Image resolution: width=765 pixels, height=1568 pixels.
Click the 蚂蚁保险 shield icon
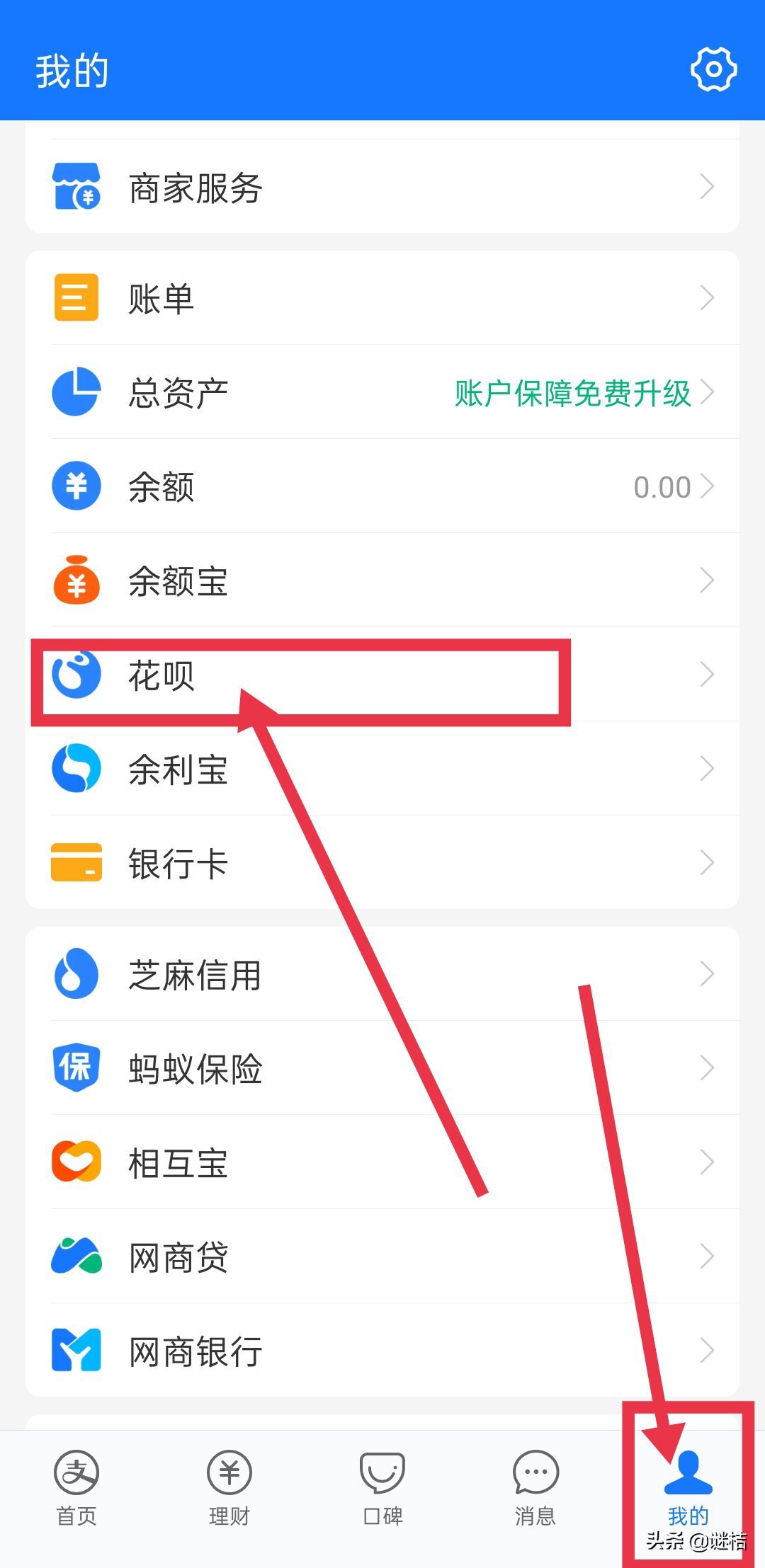pos(76,1068)
